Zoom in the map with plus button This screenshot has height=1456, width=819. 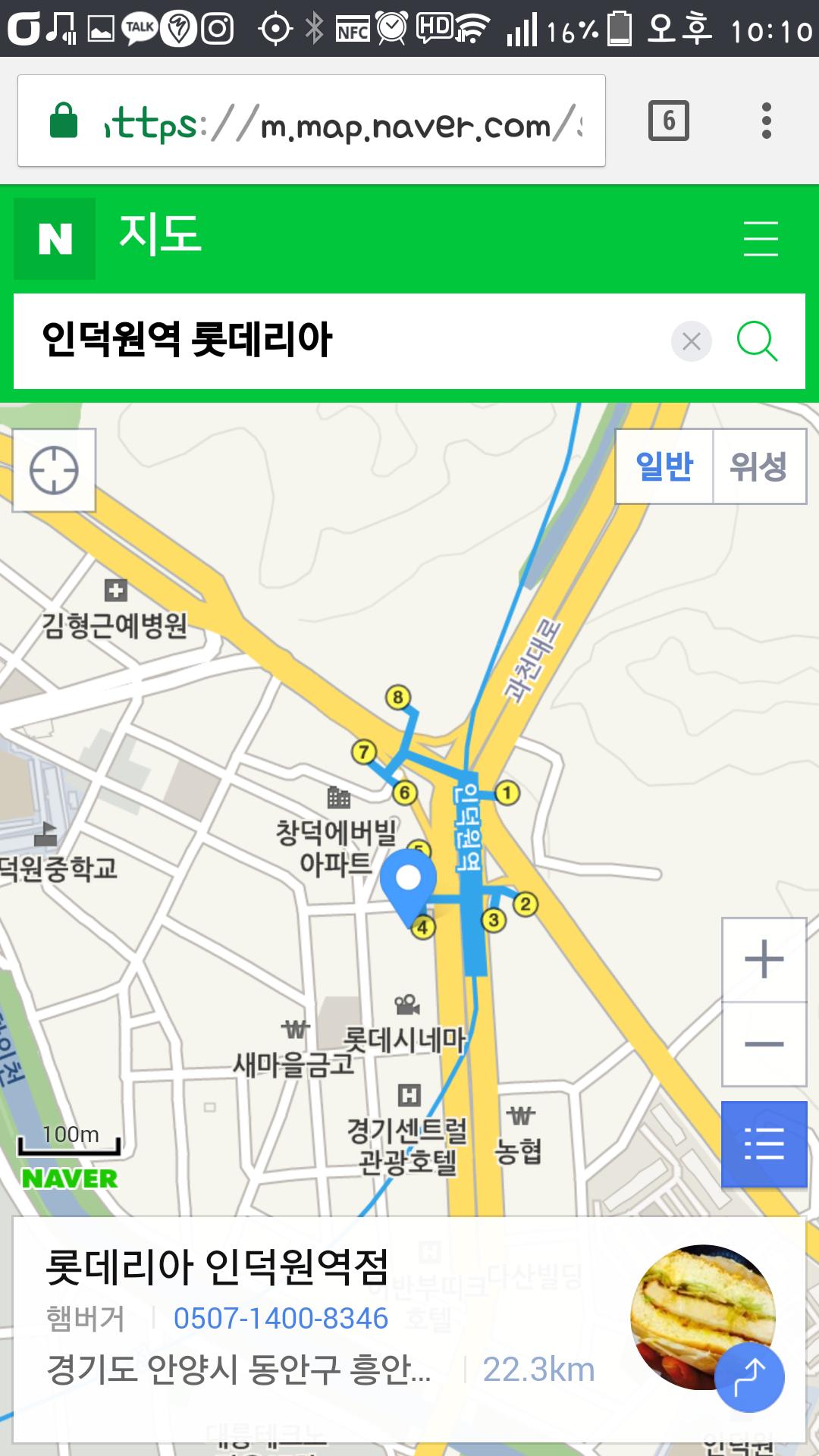[x=764, y=959]
